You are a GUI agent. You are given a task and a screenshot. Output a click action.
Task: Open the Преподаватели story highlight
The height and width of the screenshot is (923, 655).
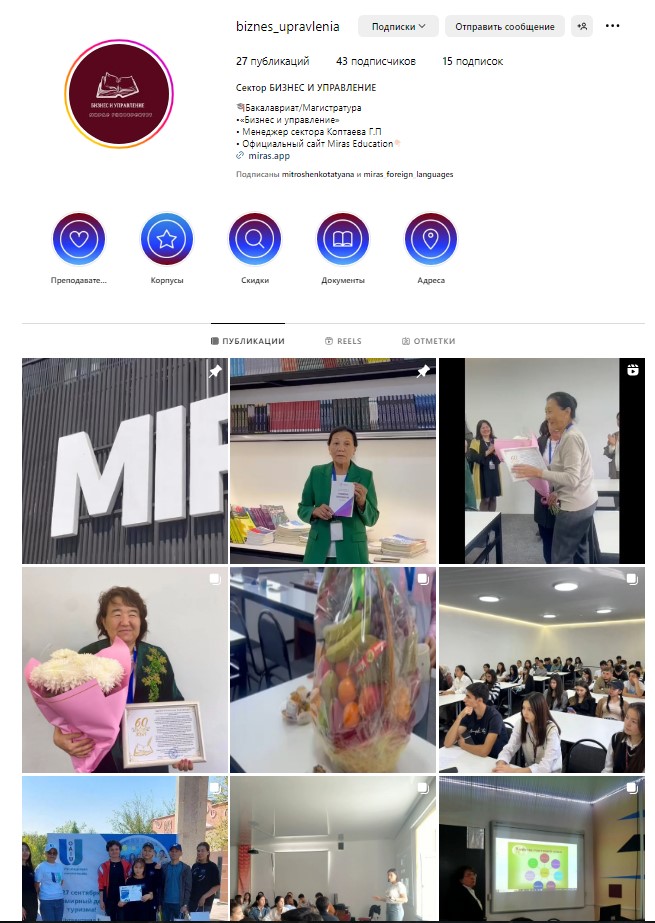[x=78, y=240]
